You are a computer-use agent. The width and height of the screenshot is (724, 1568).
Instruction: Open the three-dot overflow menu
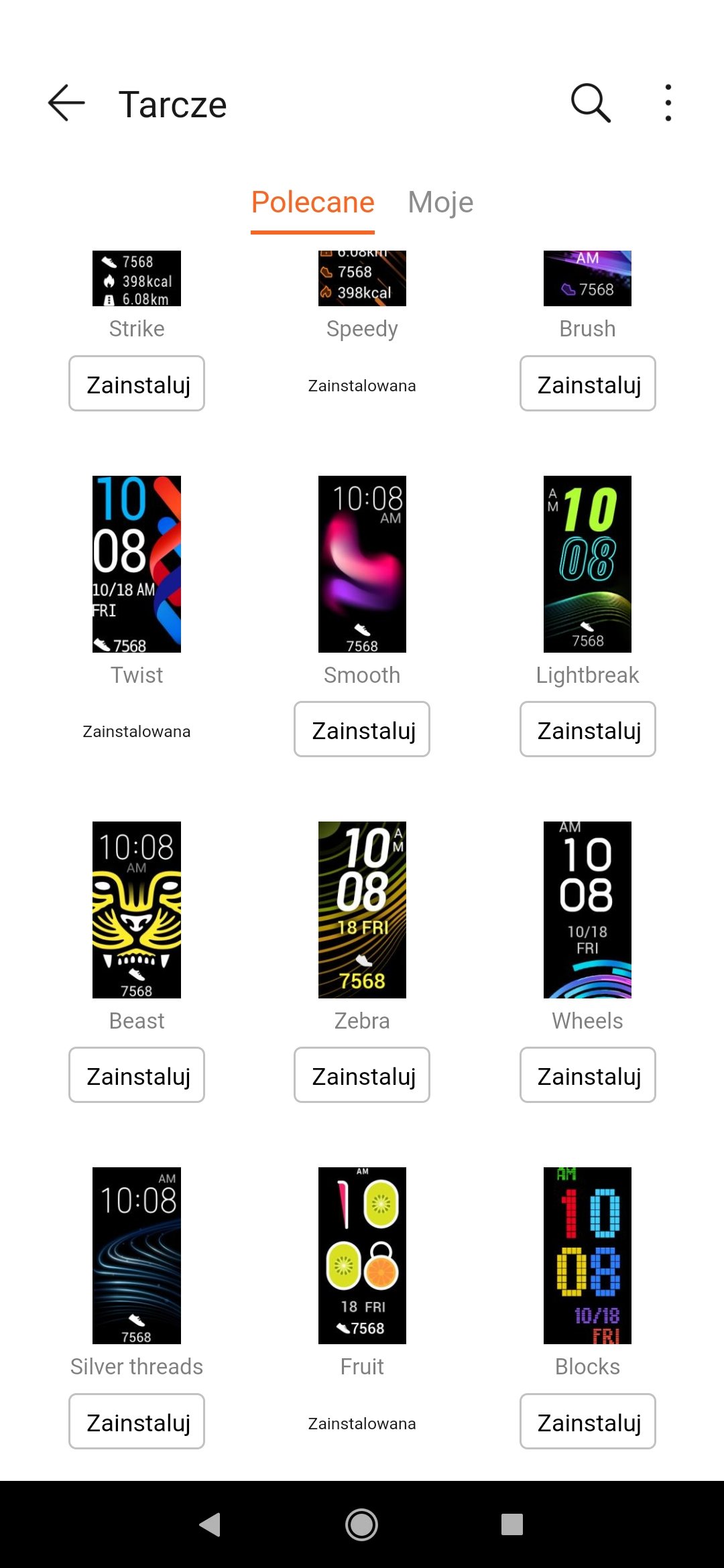point(668,103)
